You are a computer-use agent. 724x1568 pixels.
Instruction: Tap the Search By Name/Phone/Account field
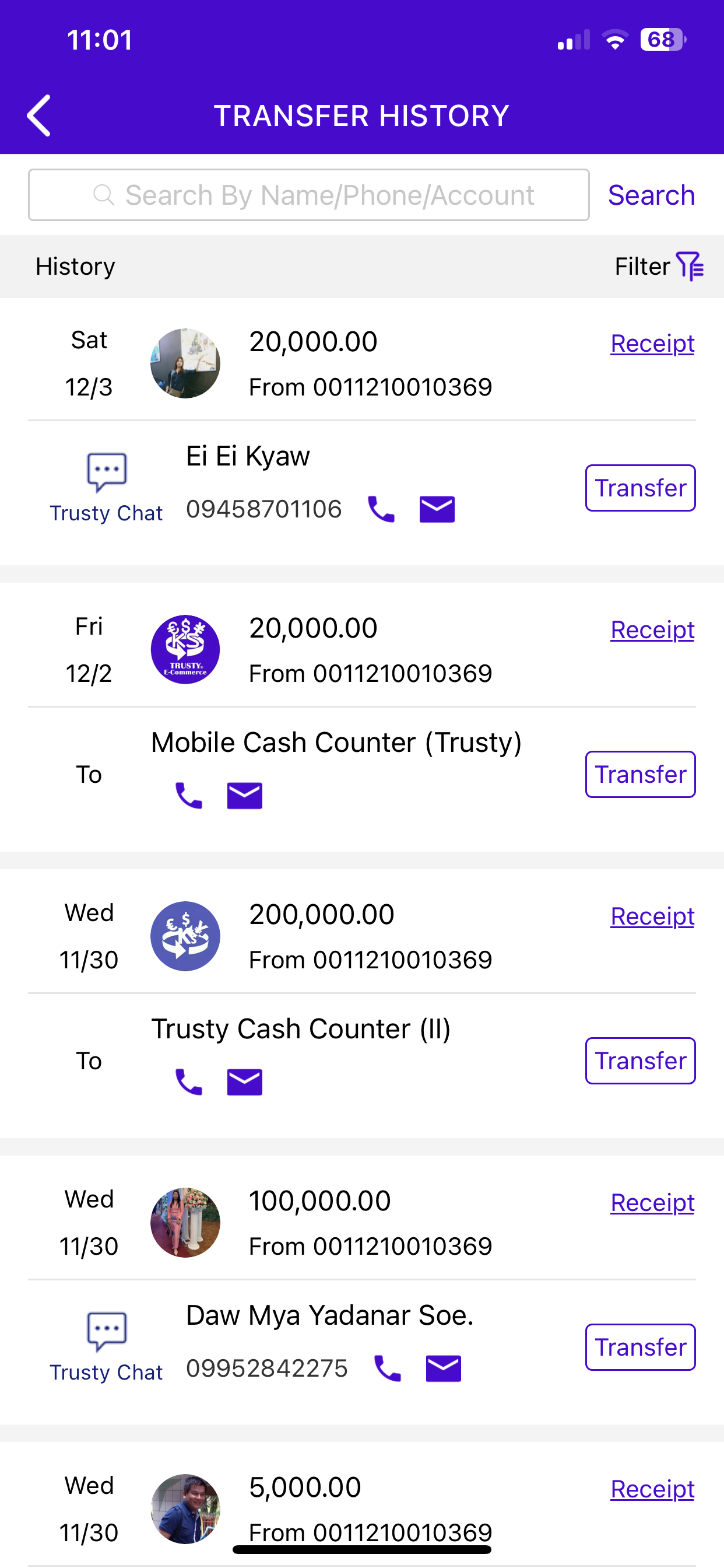click(x=308, y=195)
